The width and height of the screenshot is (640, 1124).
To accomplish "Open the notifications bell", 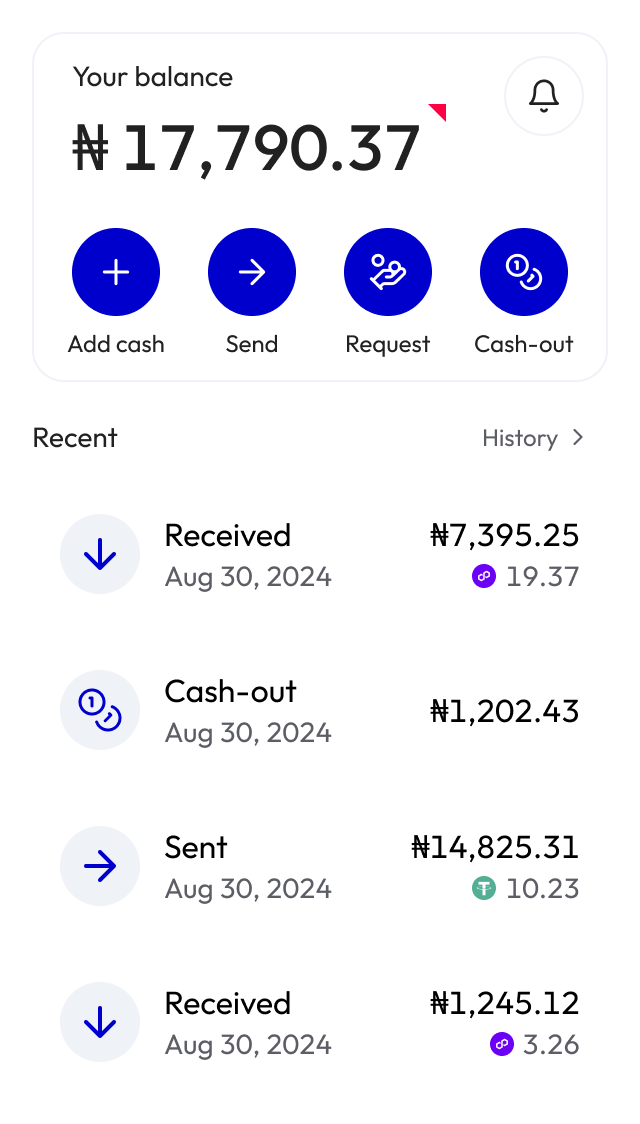I will coord(543,96).
